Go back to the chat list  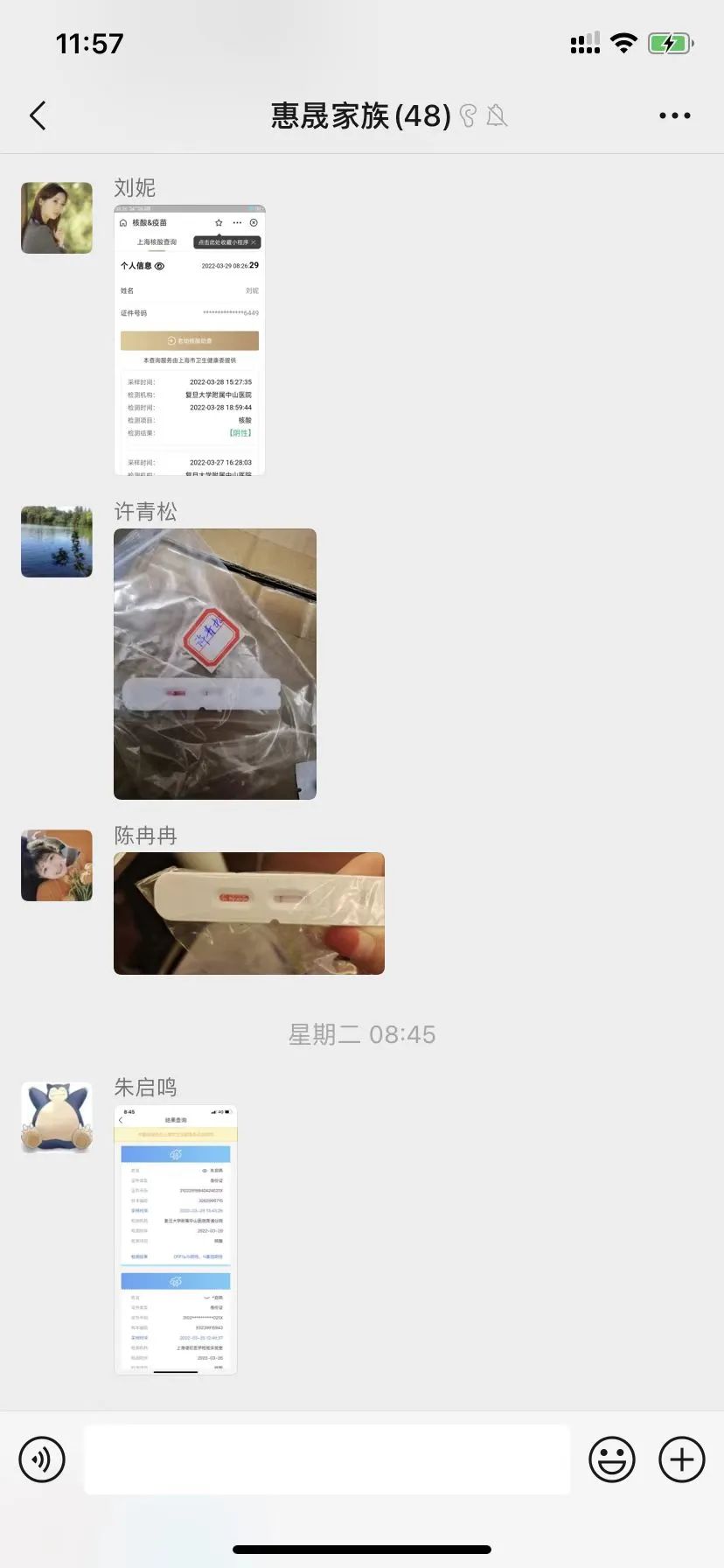[38, 115]
